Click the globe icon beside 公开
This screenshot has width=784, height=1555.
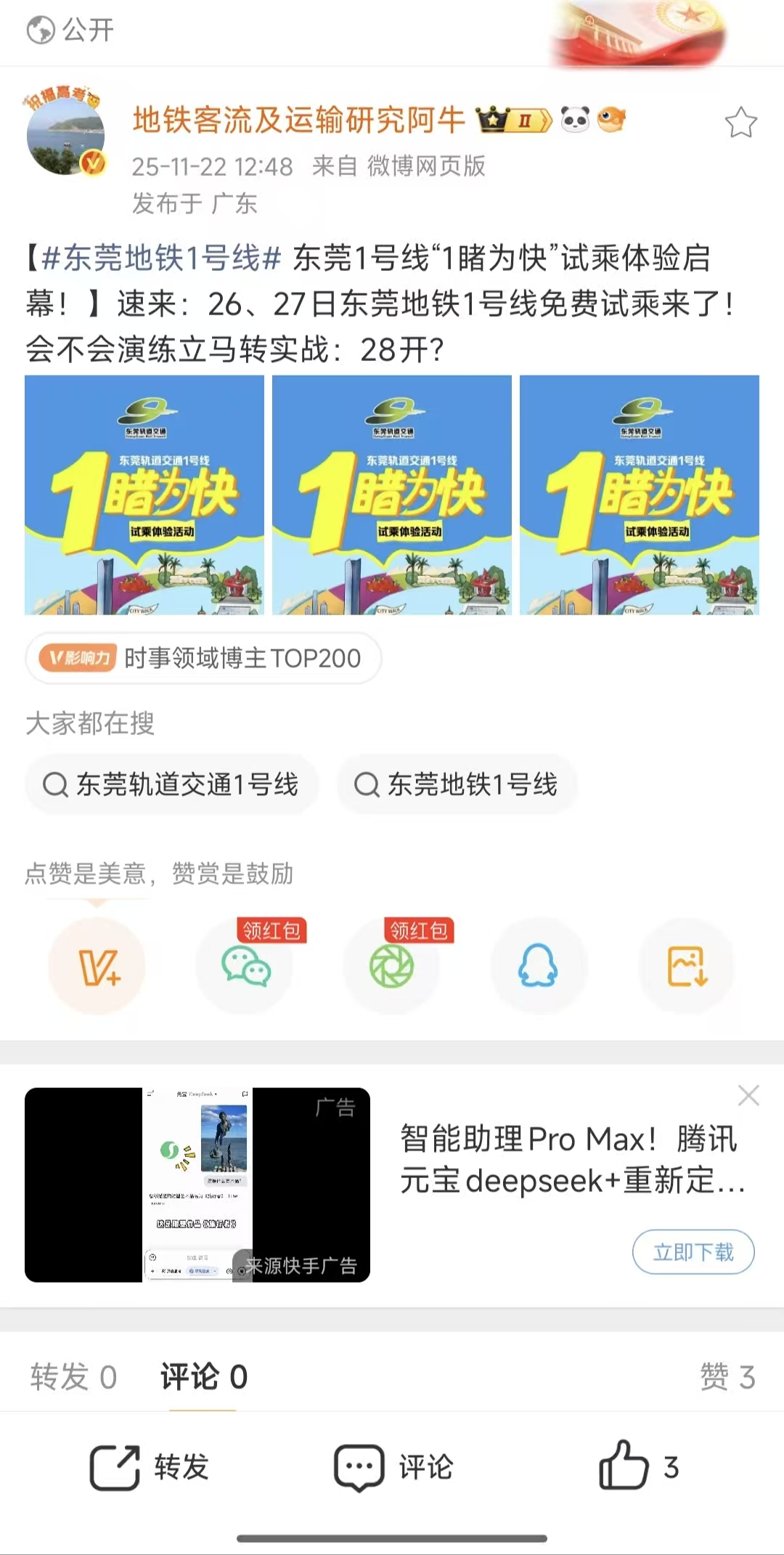coord(38,31)
